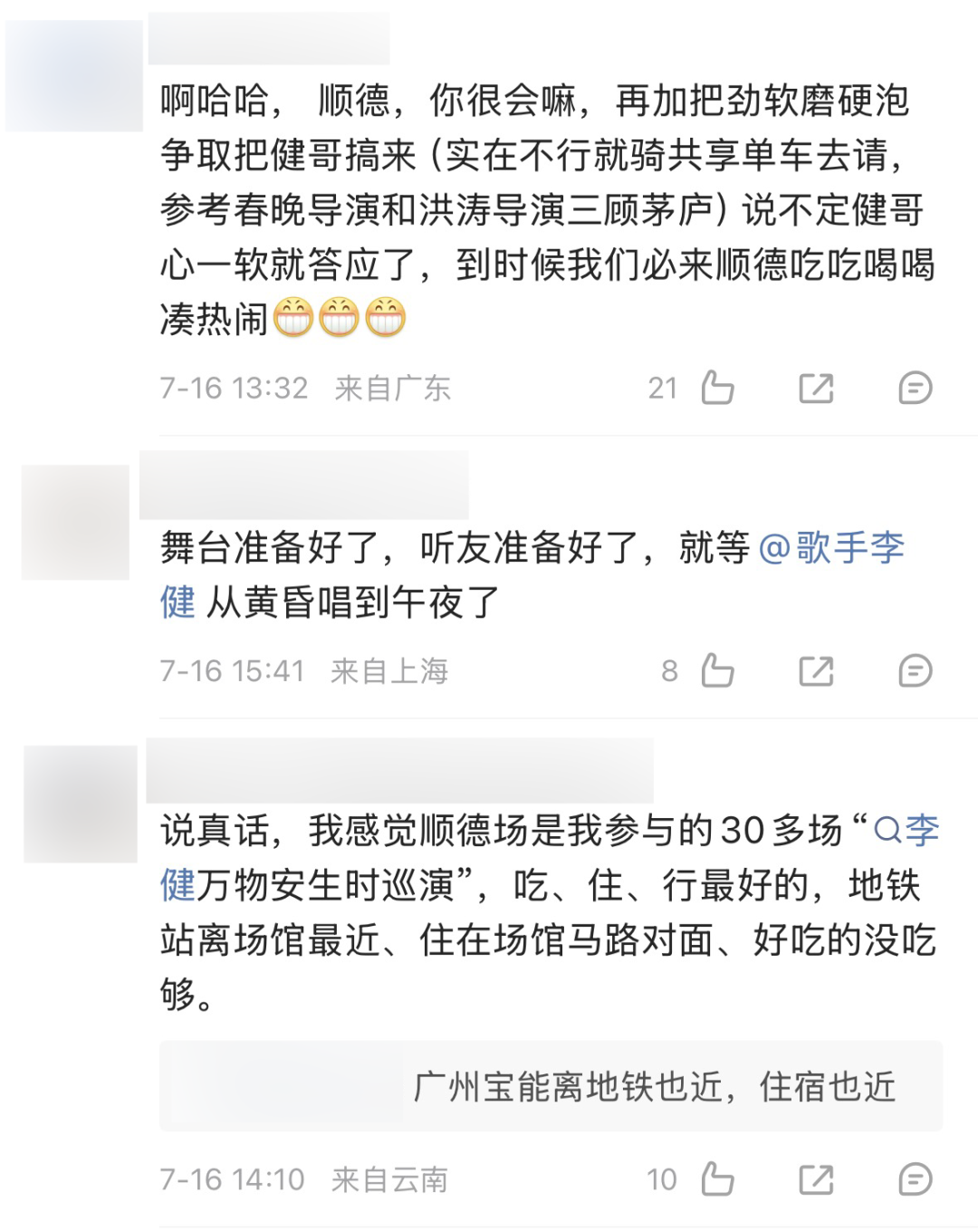Open the avatar of the 云南 commenter
978x1232 pixels.
tap(80, 804)
